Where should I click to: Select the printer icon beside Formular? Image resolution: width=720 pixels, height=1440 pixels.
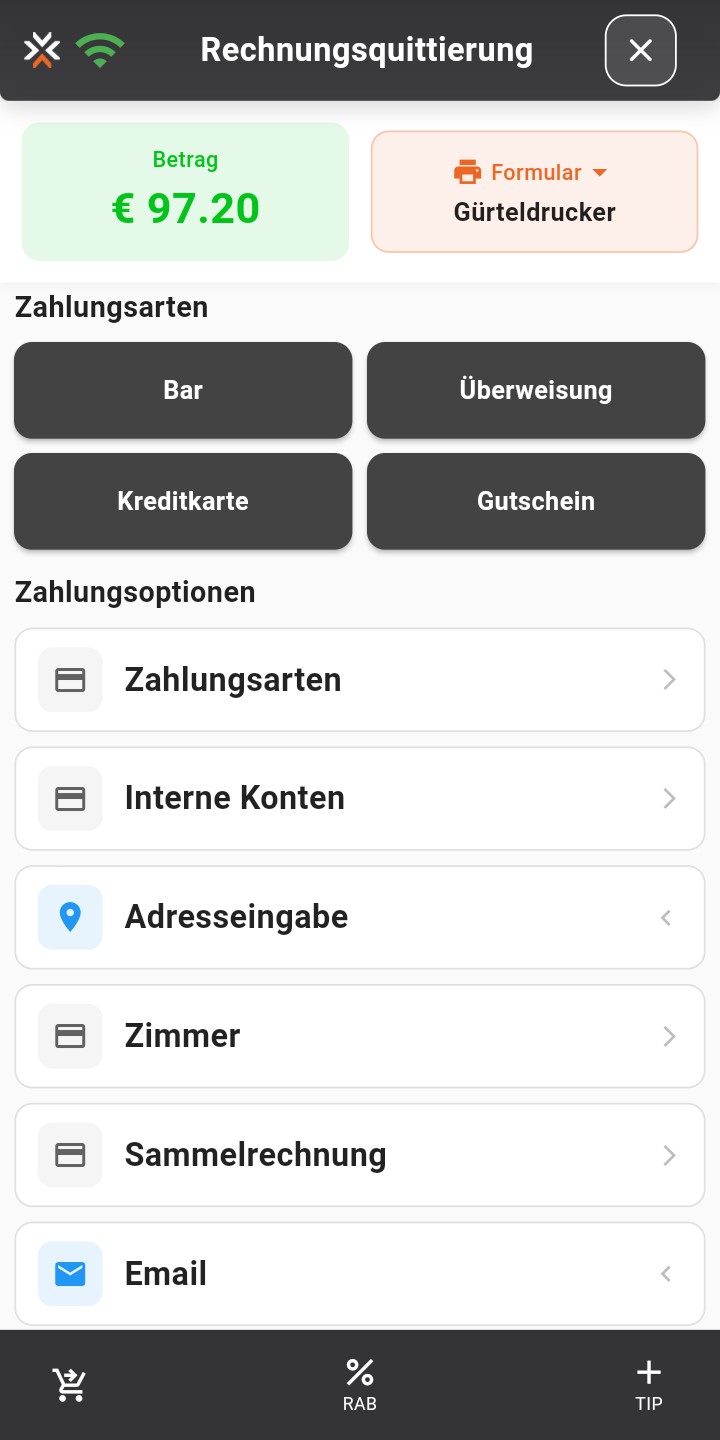(467, 172)
